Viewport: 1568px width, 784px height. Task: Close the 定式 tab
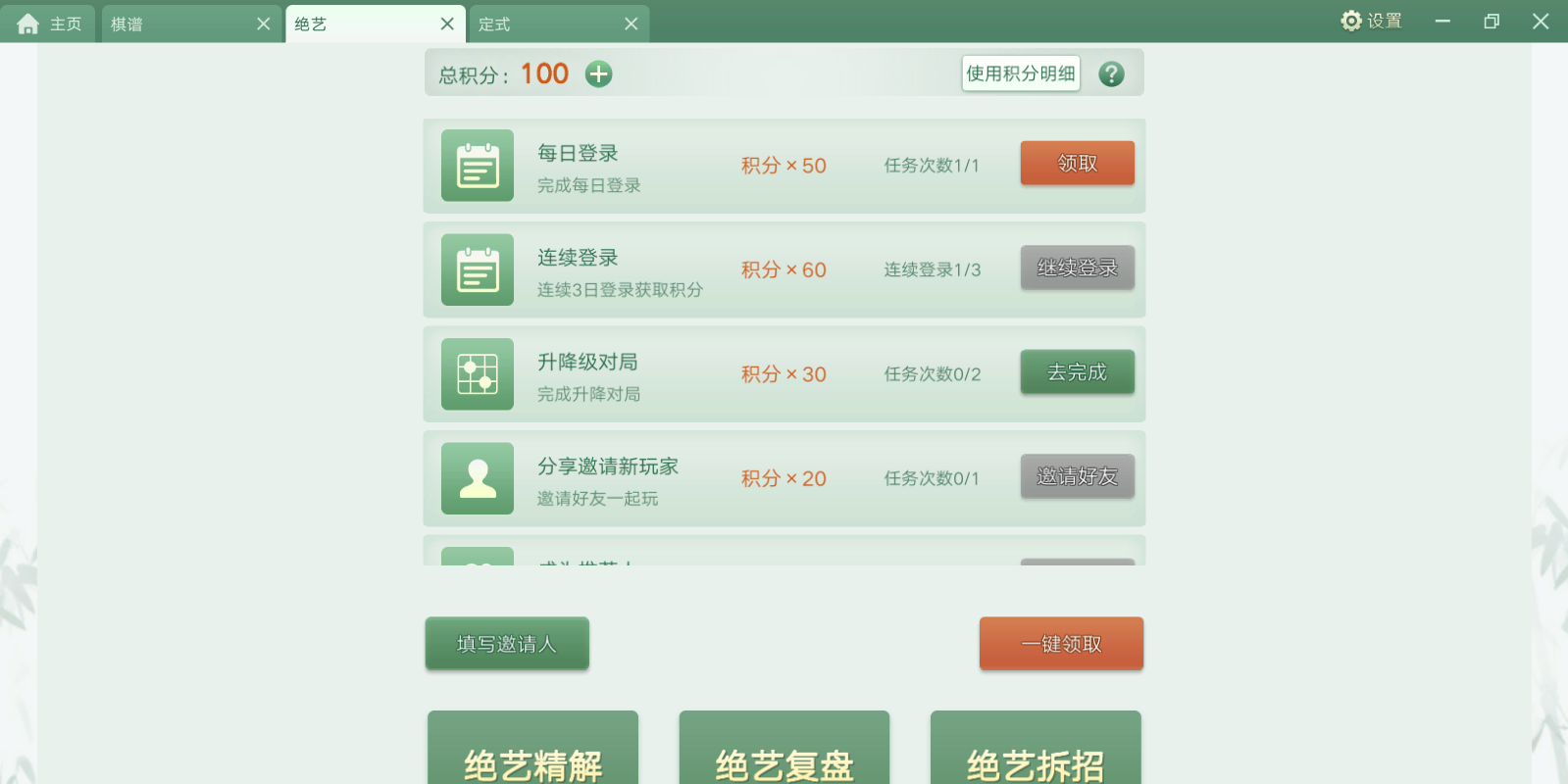[x=631, y=24]
